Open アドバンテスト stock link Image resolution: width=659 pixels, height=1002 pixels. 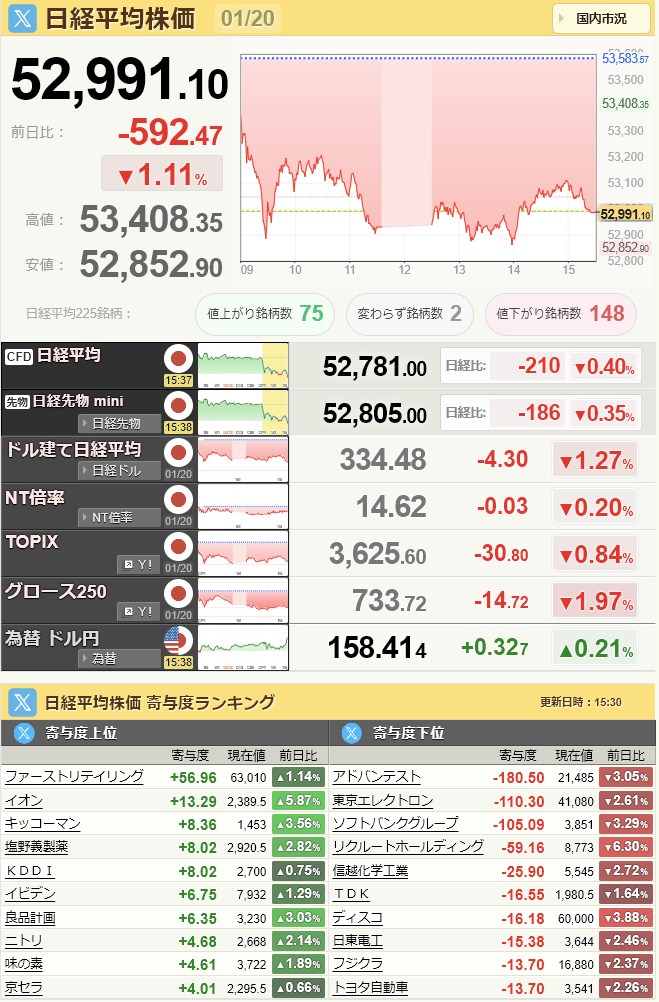pos(376,776)
